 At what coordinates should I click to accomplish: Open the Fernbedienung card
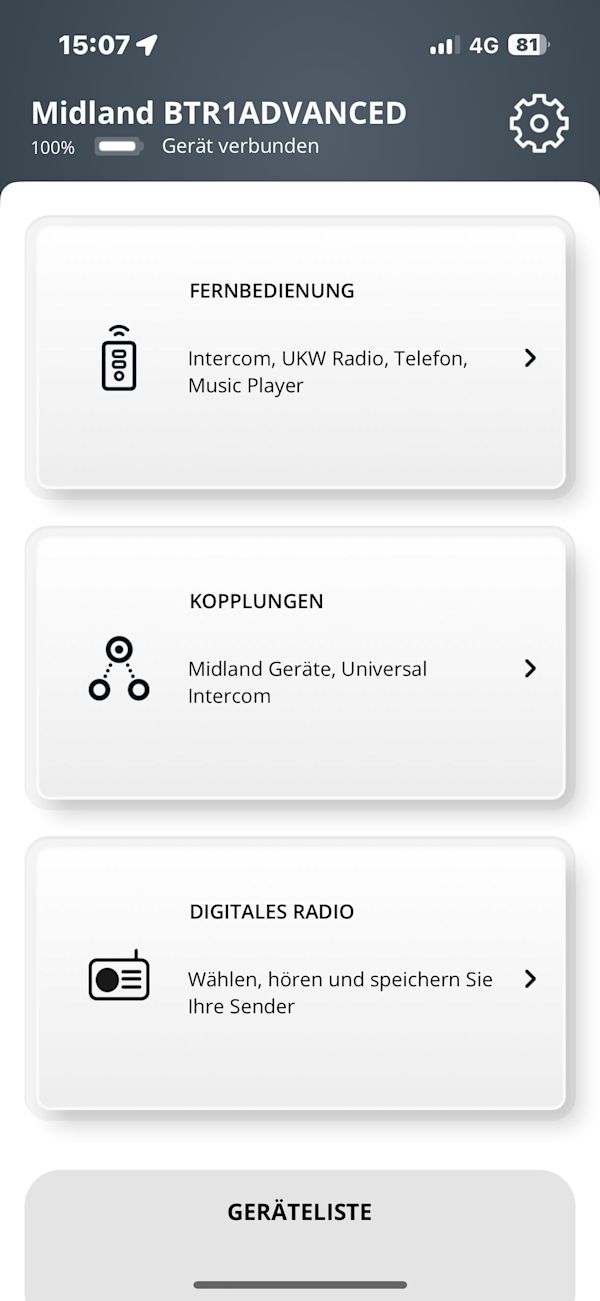[x=300, y=357]
